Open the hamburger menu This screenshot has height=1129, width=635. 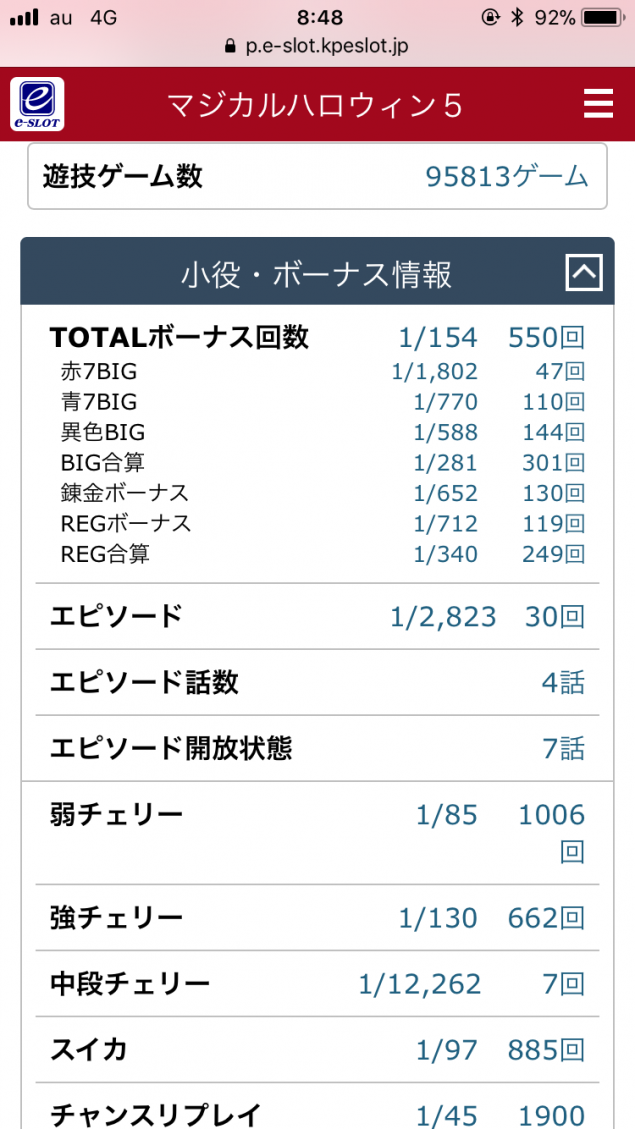pyautogui.click(x=598, y=104)
